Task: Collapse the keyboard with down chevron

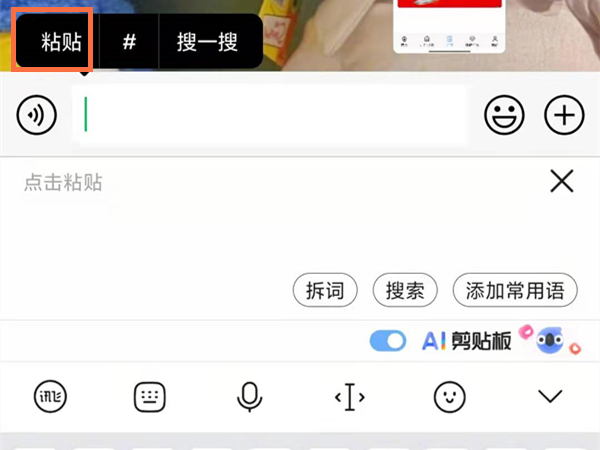Action: 550,397
